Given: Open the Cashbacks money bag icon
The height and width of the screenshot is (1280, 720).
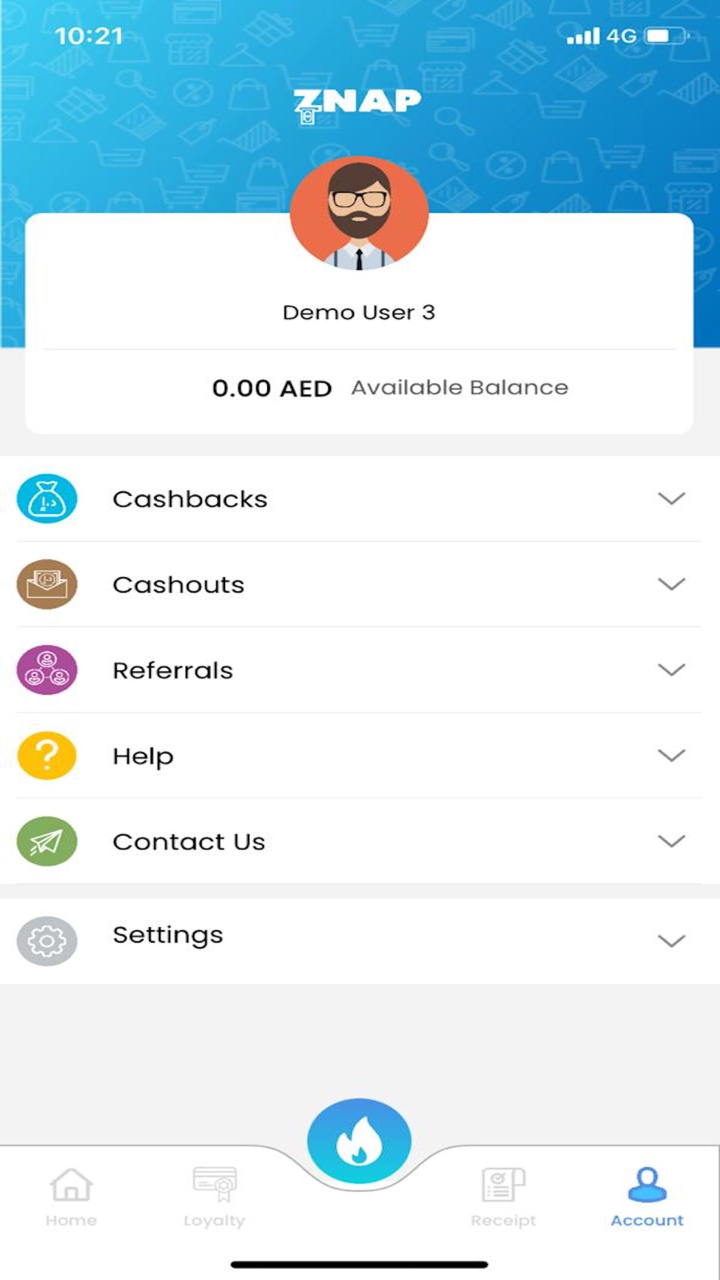Looking at the screenshot, I should click(46, 498).
